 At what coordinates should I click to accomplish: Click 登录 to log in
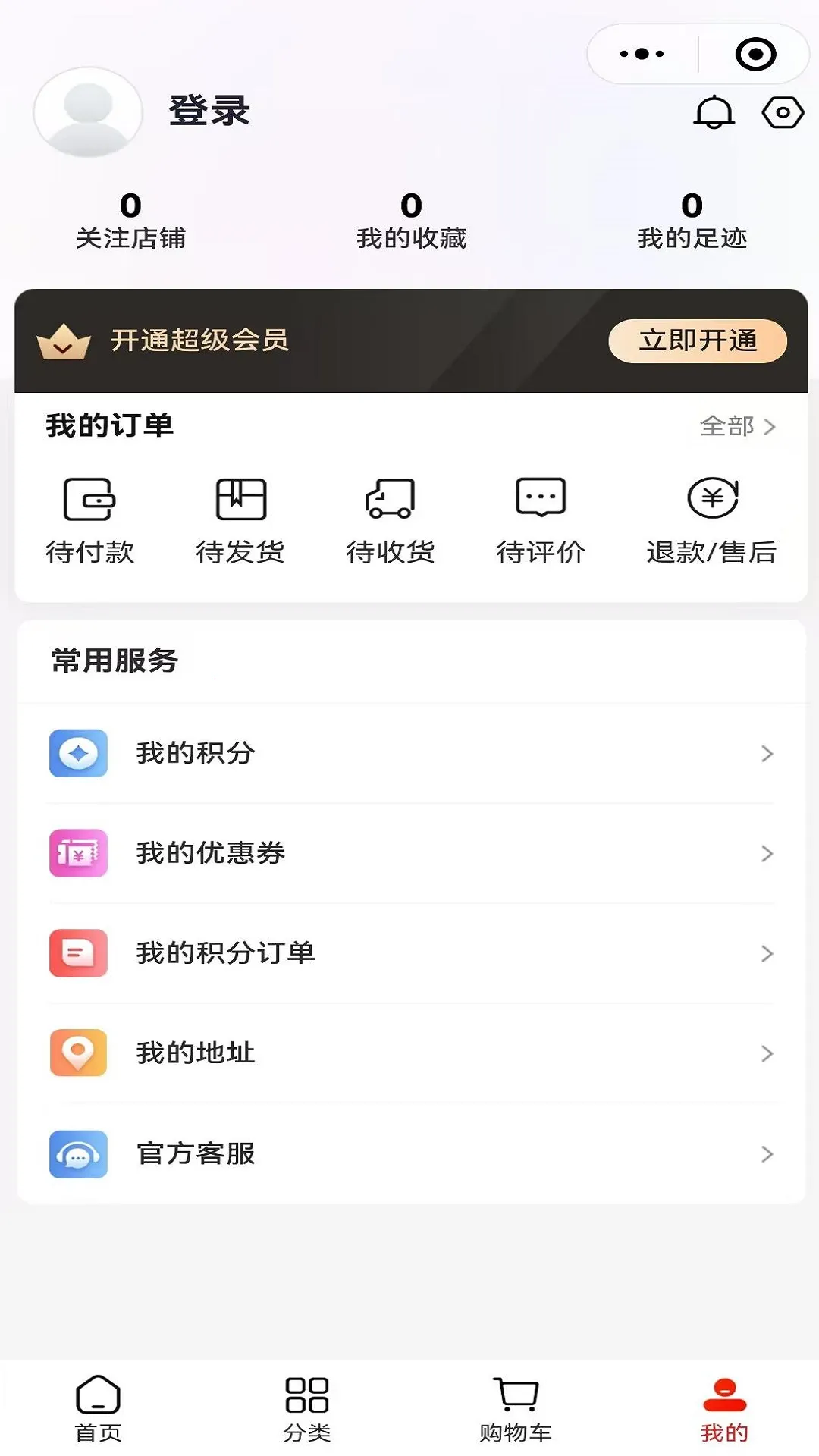pyautogui.click(x=208, y=111)
